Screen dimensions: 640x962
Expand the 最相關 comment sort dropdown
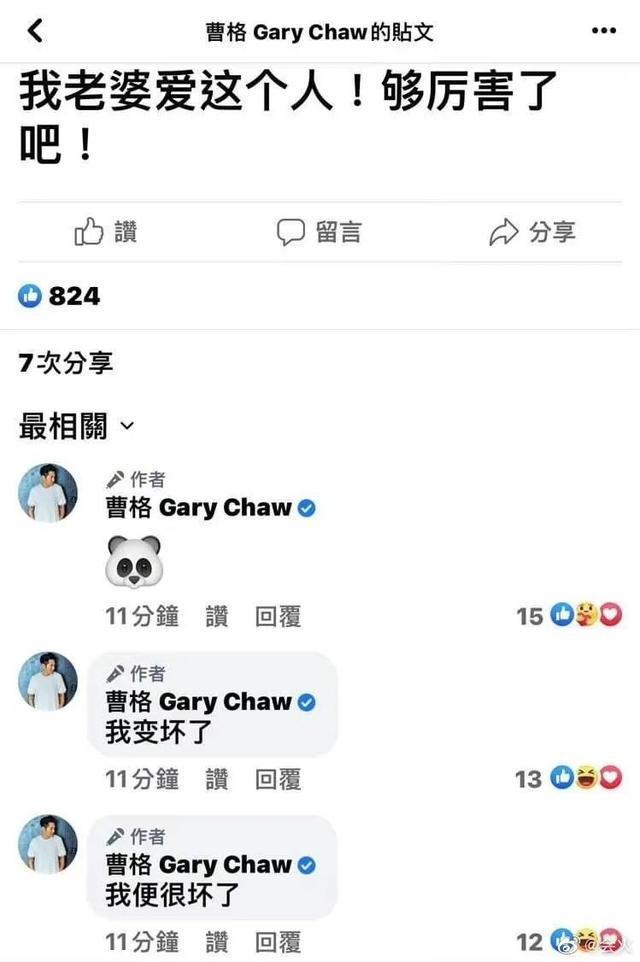point(76,427)
